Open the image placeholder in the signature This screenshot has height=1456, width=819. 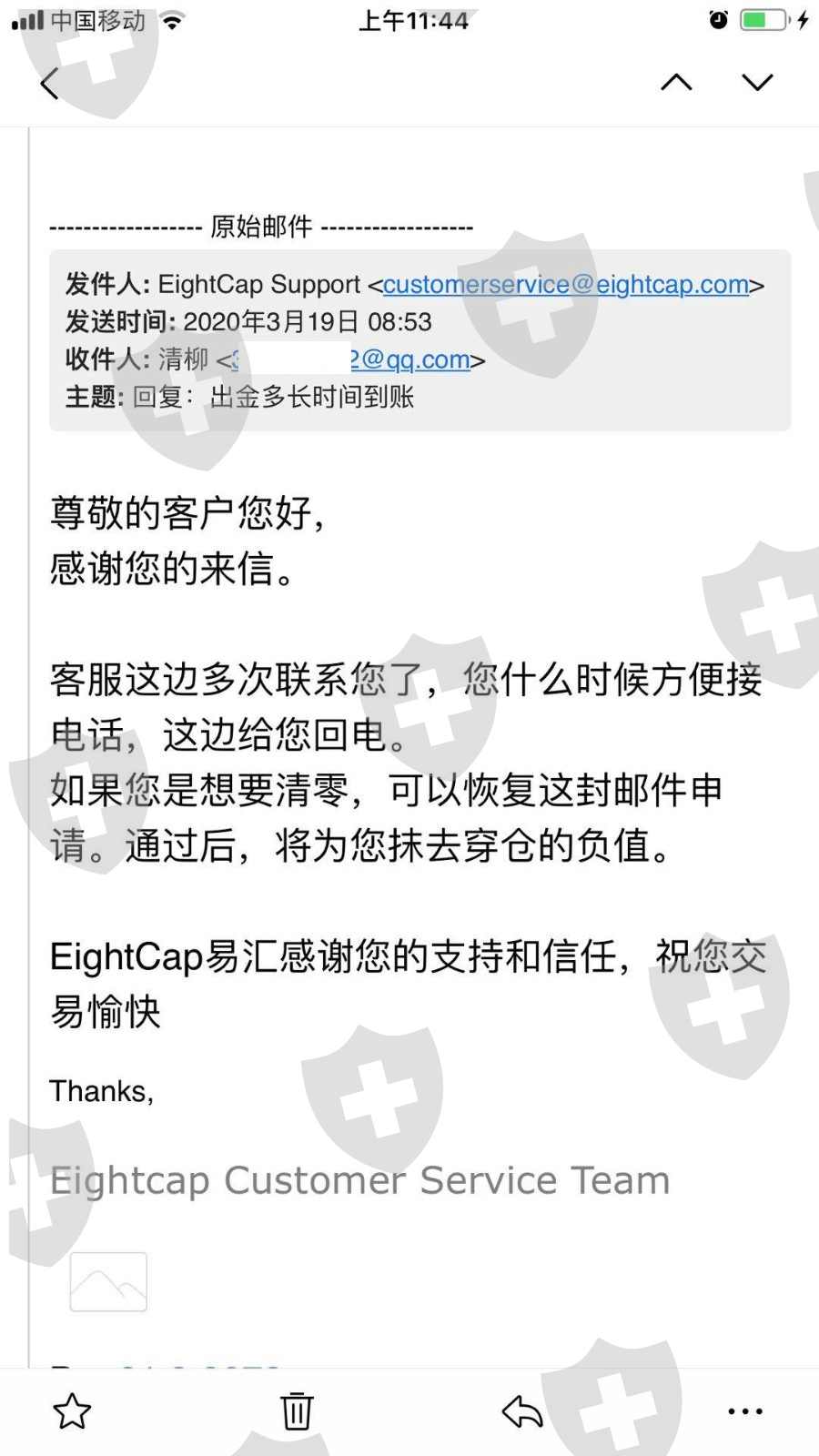coord(108,1281)
